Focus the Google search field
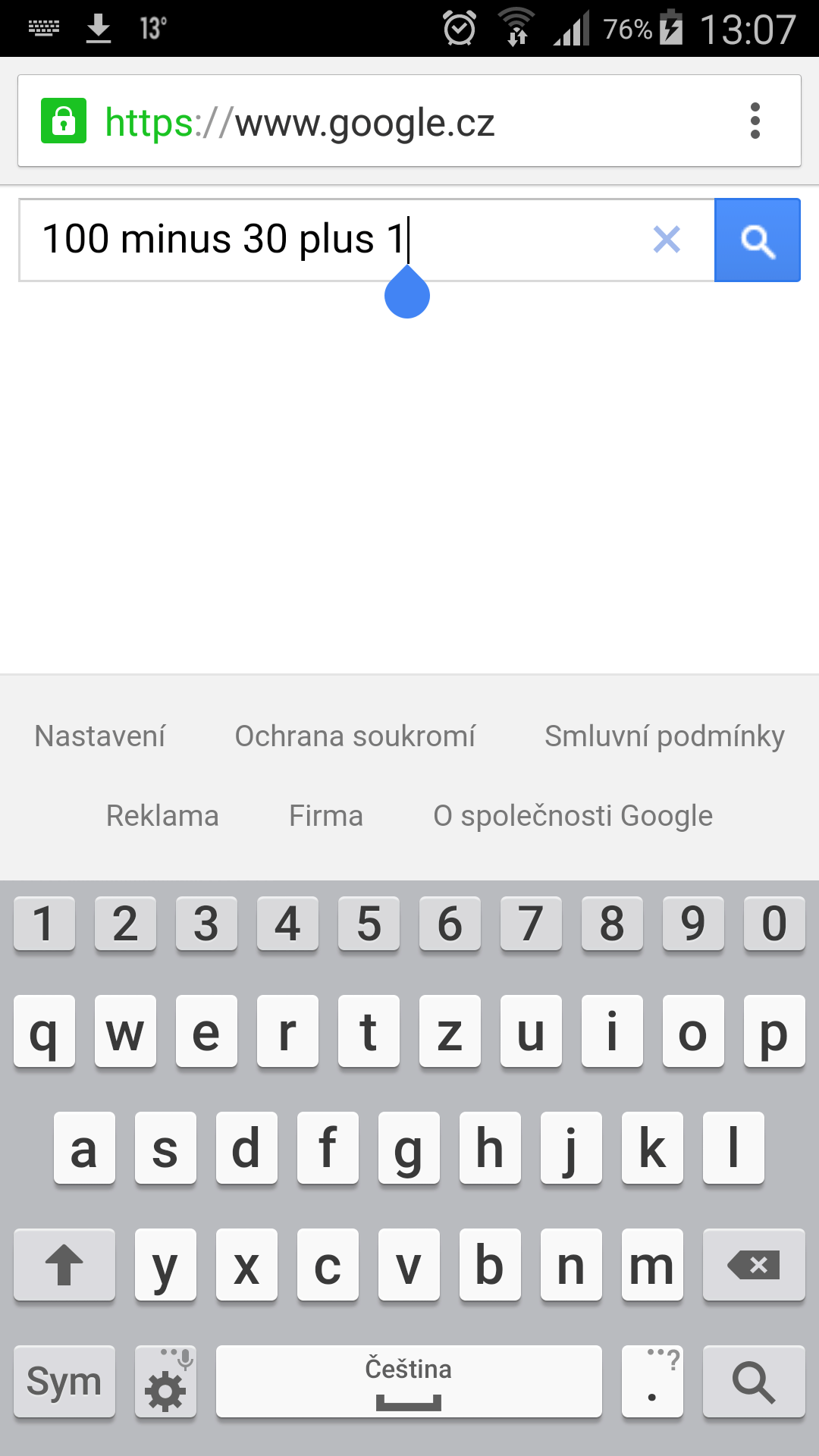This screenshot has height=1456, width=819. [366, 240]
